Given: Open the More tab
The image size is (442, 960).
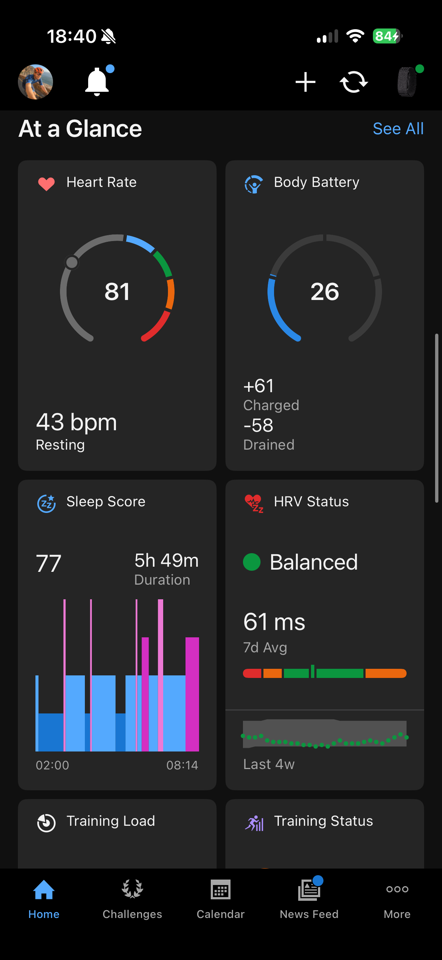Looking at the screenshot, I should (397, 899).
